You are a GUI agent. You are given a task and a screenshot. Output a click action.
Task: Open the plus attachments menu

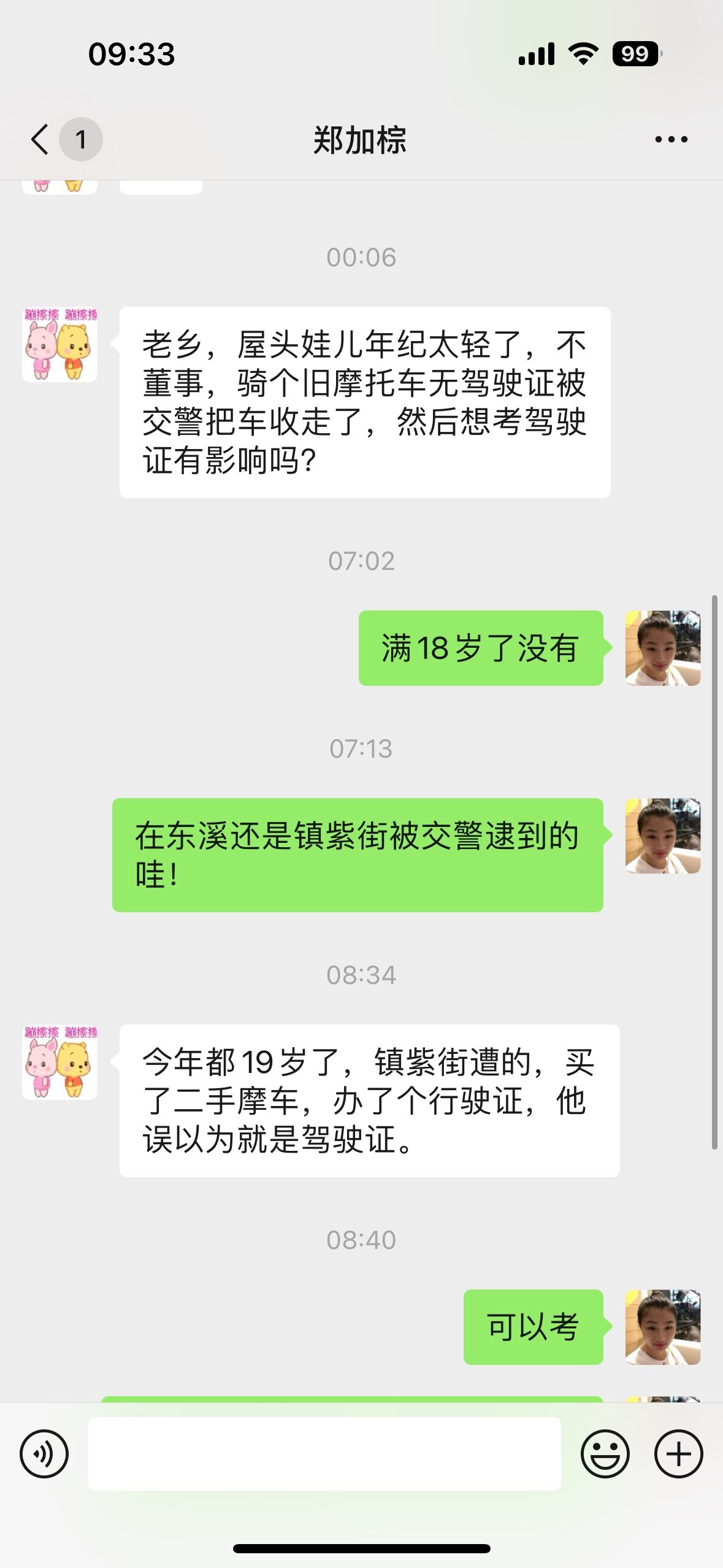coord(678,1453)
